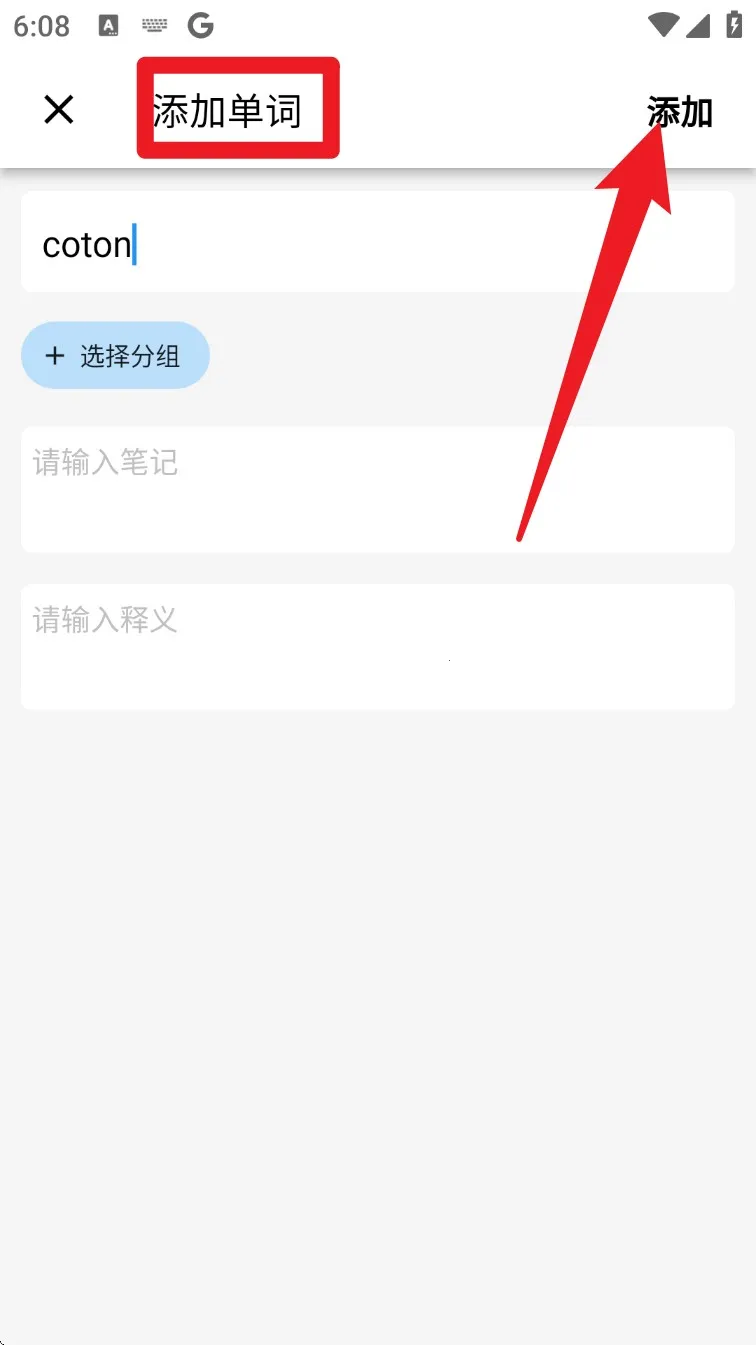Focus the word field containing coton
Screen dimensions: 756x1345
click(x=377, y=243)
